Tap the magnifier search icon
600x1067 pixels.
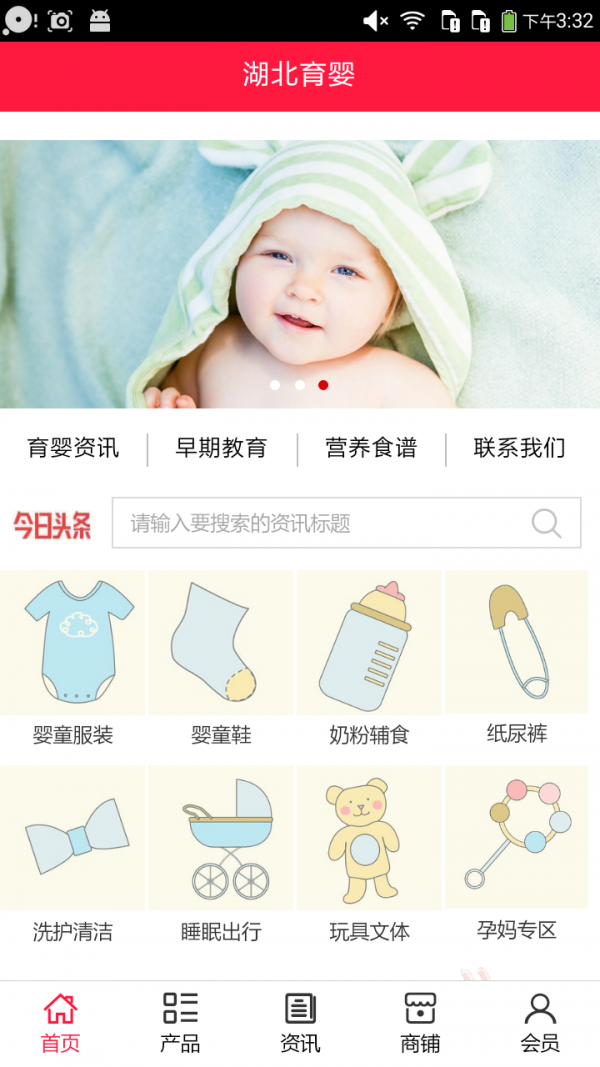546,523
